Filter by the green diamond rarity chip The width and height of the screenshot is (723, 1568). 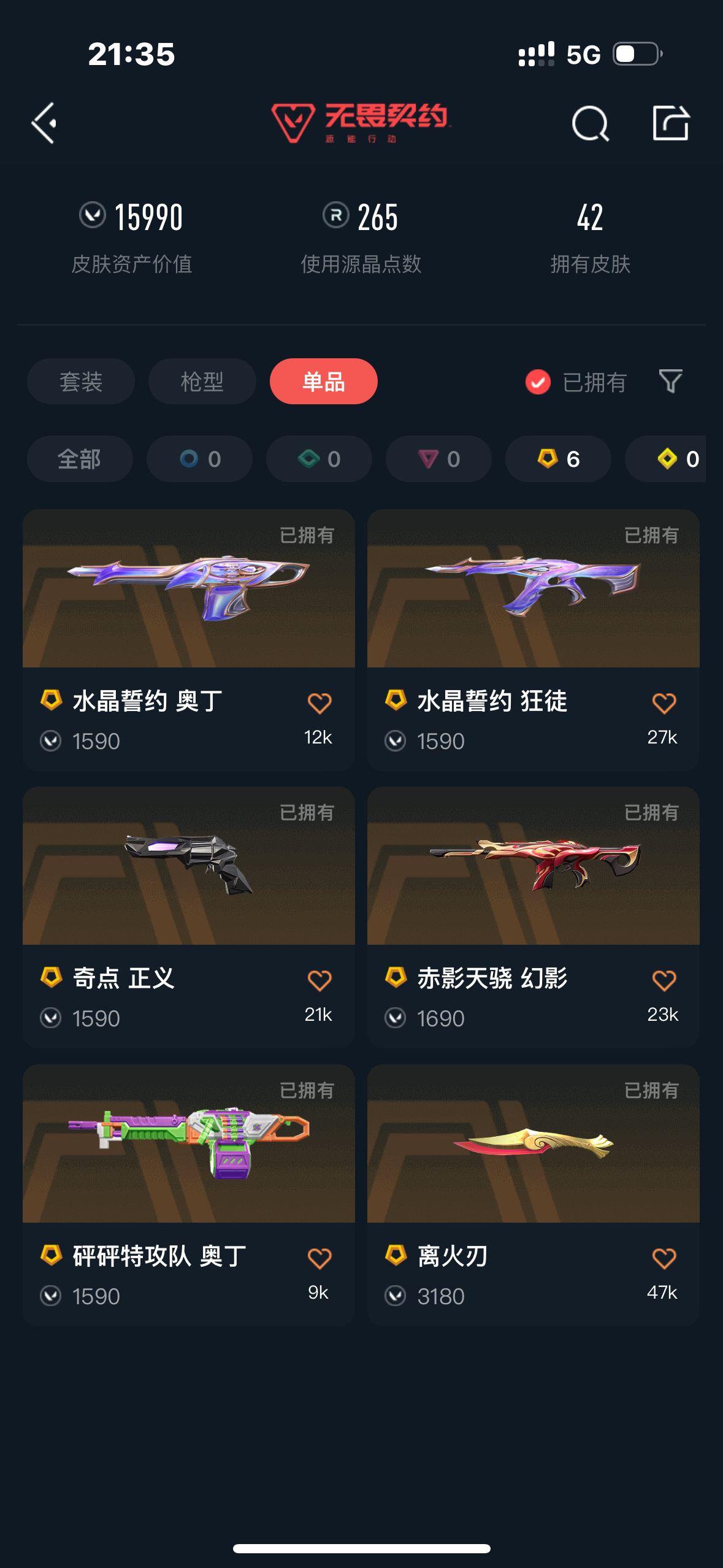(x=319, y=459)
